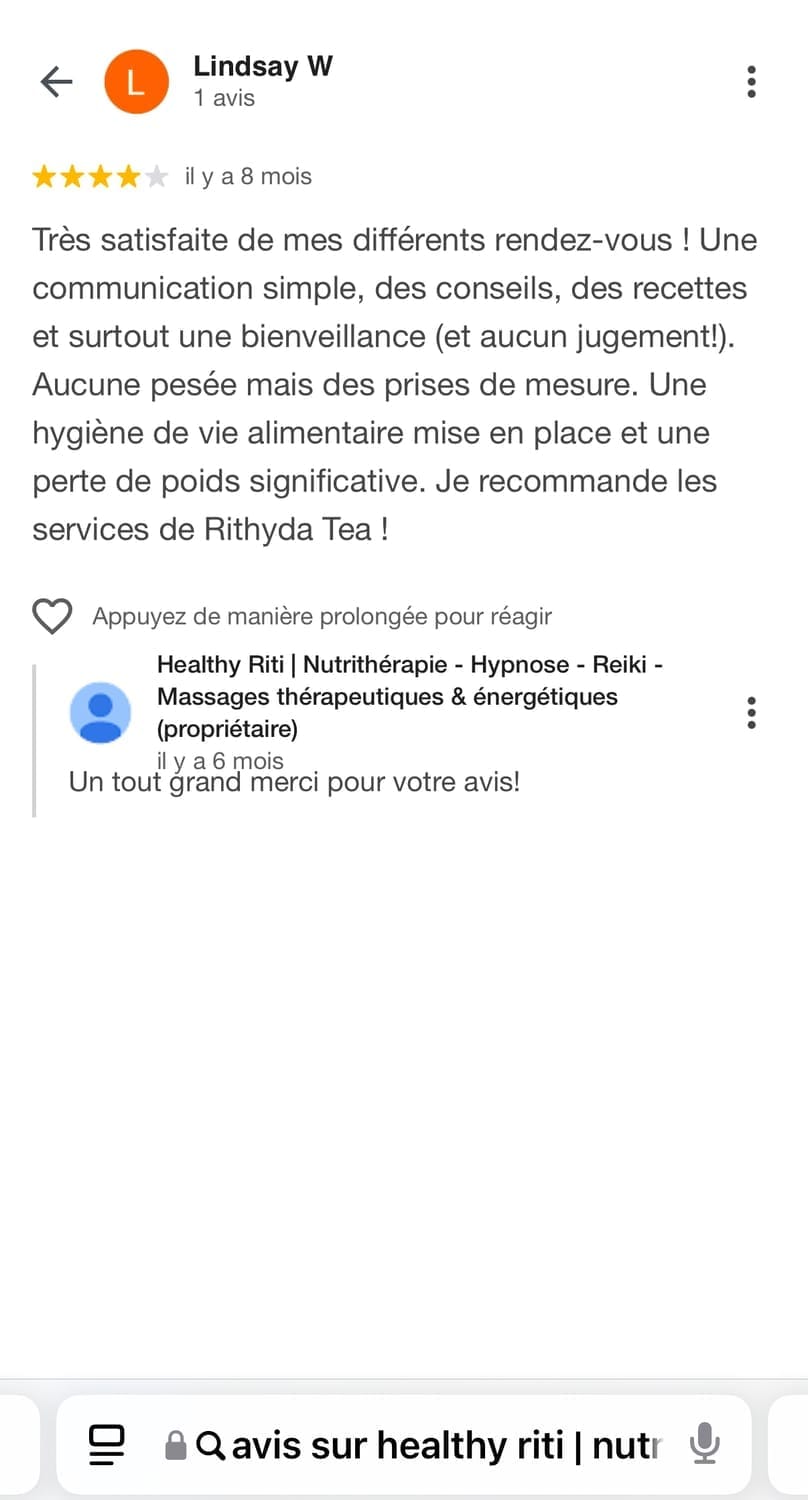Open overflow menu for Lindsay W's review

[x=751, y=82]
